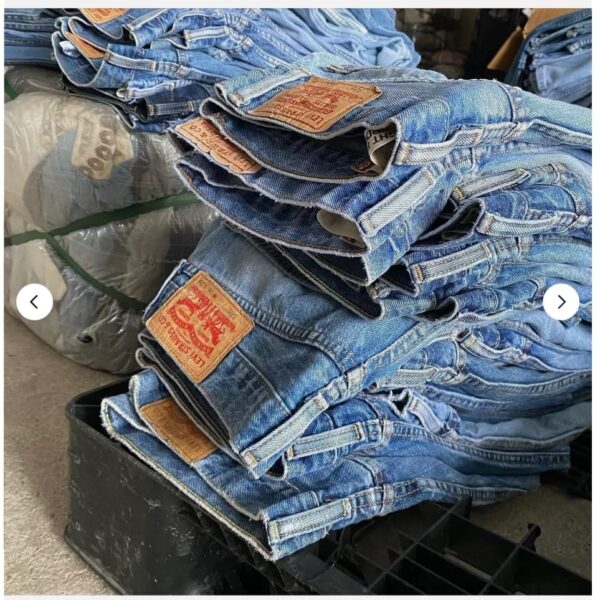Advance to the next jeans photo
This screenshot has width=600, height=600.
(561, 301)
